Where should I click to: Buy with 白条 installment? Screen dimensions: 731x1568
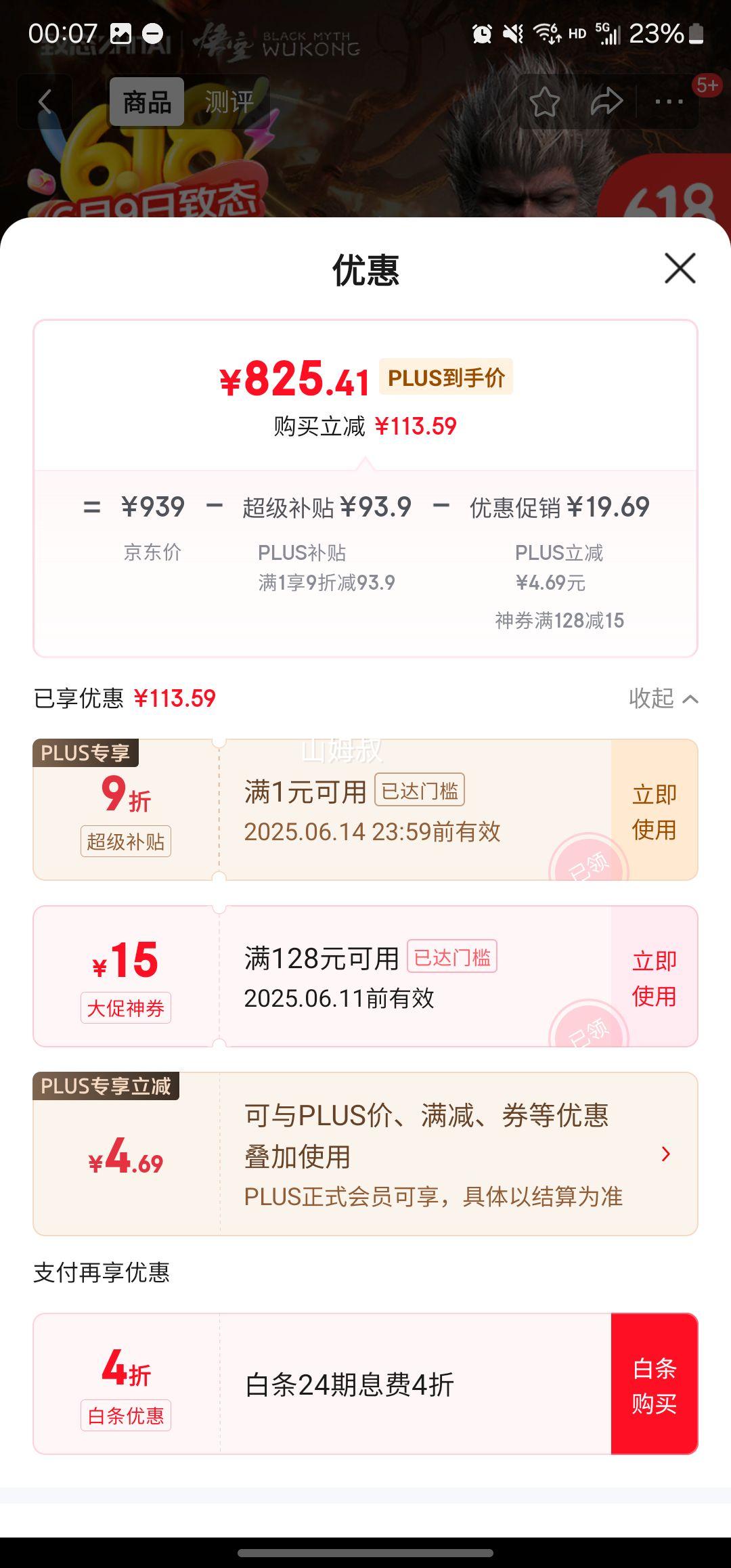[654, 1385]
